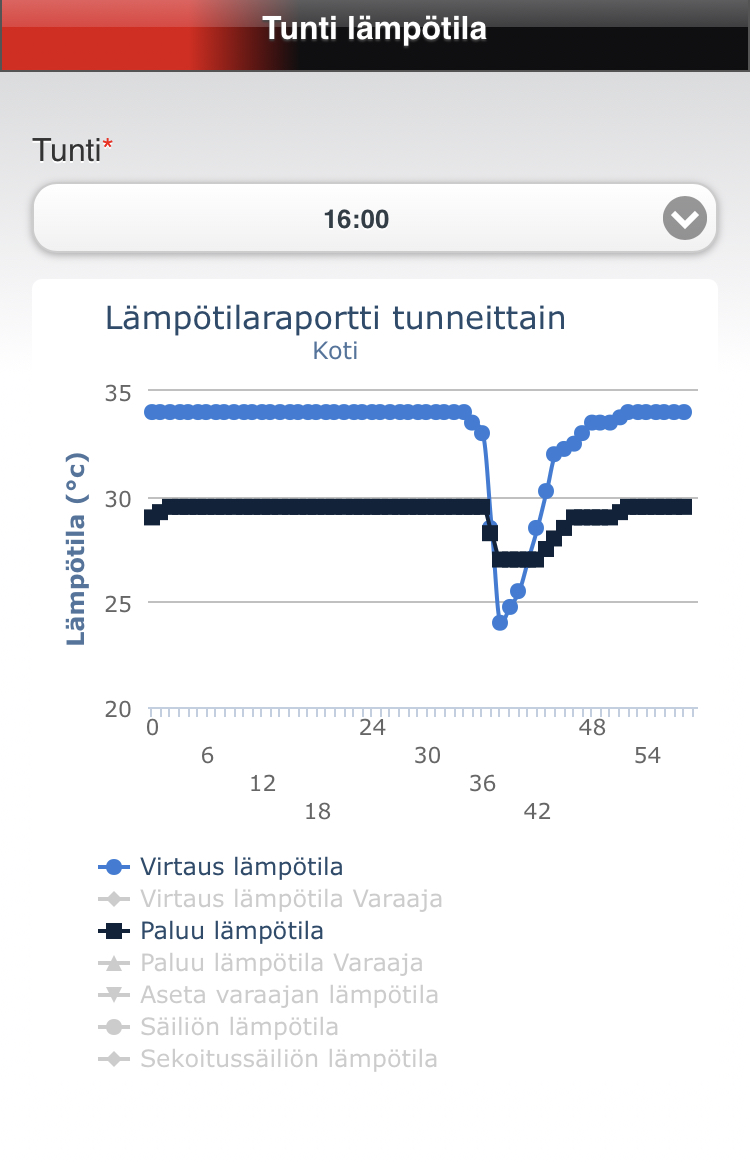
Task: Toggle the Paluu lämpötila series off
Action: click(x=232, y=931)
